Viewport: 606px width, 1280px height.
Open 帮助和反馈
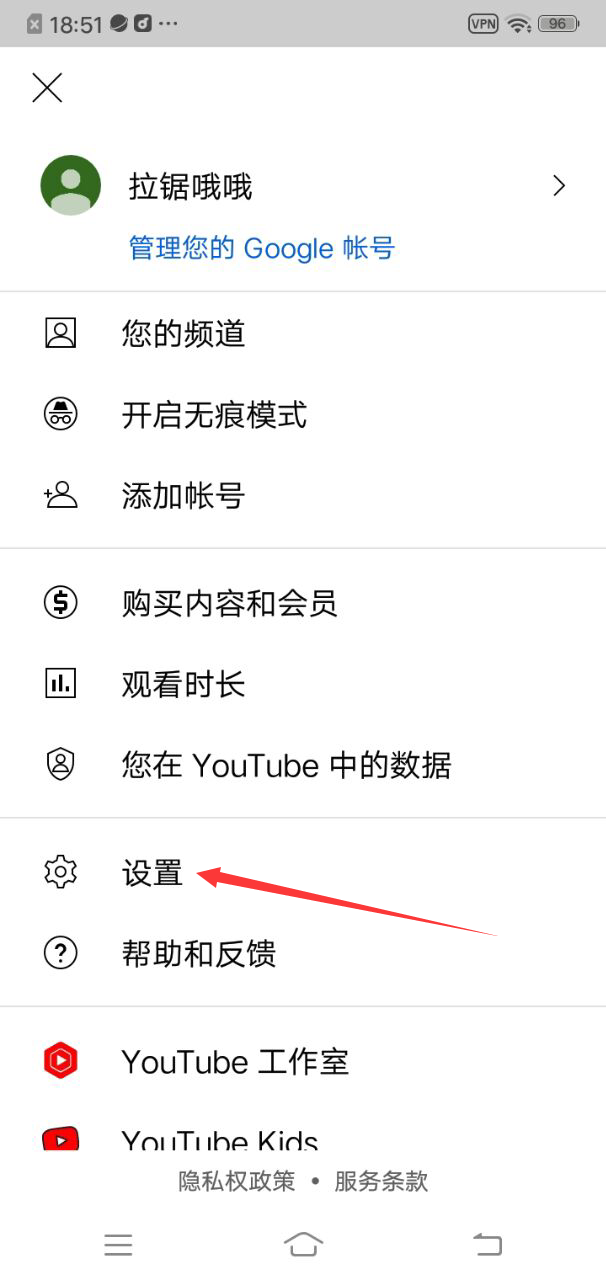click(x=198, y=954)
